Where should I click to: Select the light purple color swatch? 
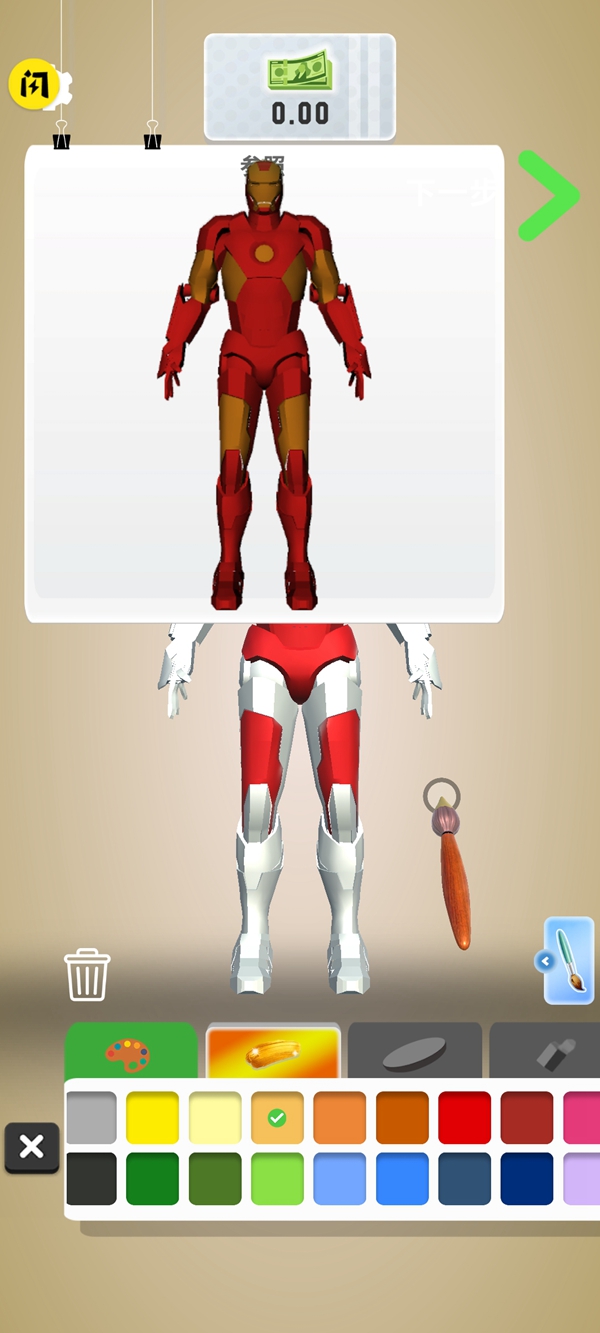point(581,1178)
